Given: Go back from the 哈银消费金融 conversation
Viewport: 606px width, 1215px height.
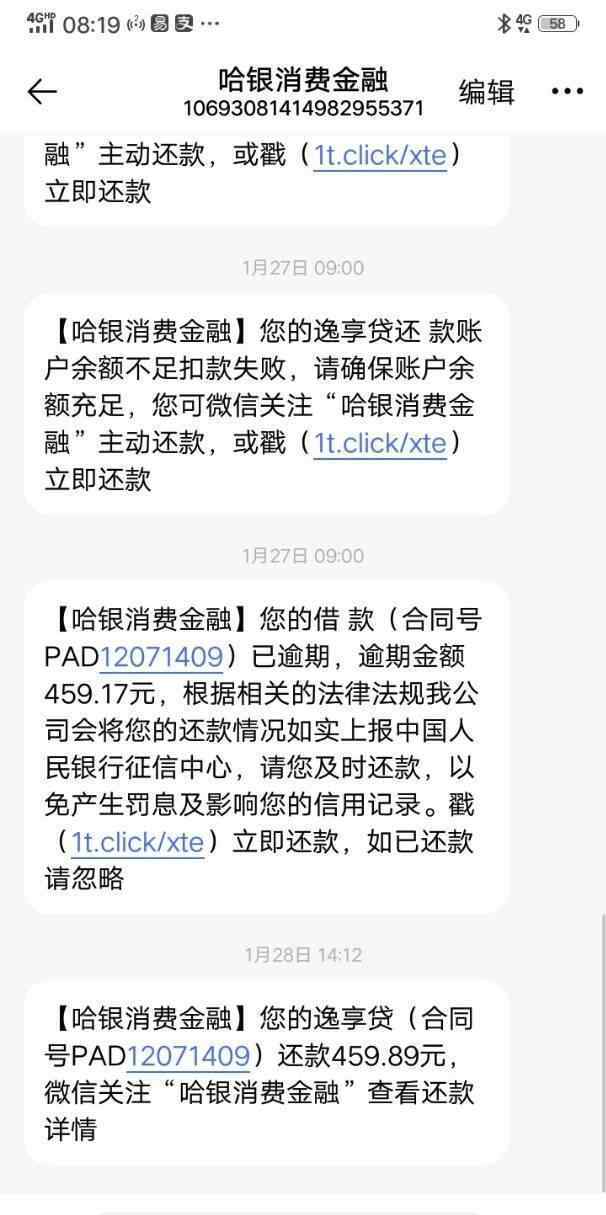Looking at the screenshot, I should click(42, 92).
